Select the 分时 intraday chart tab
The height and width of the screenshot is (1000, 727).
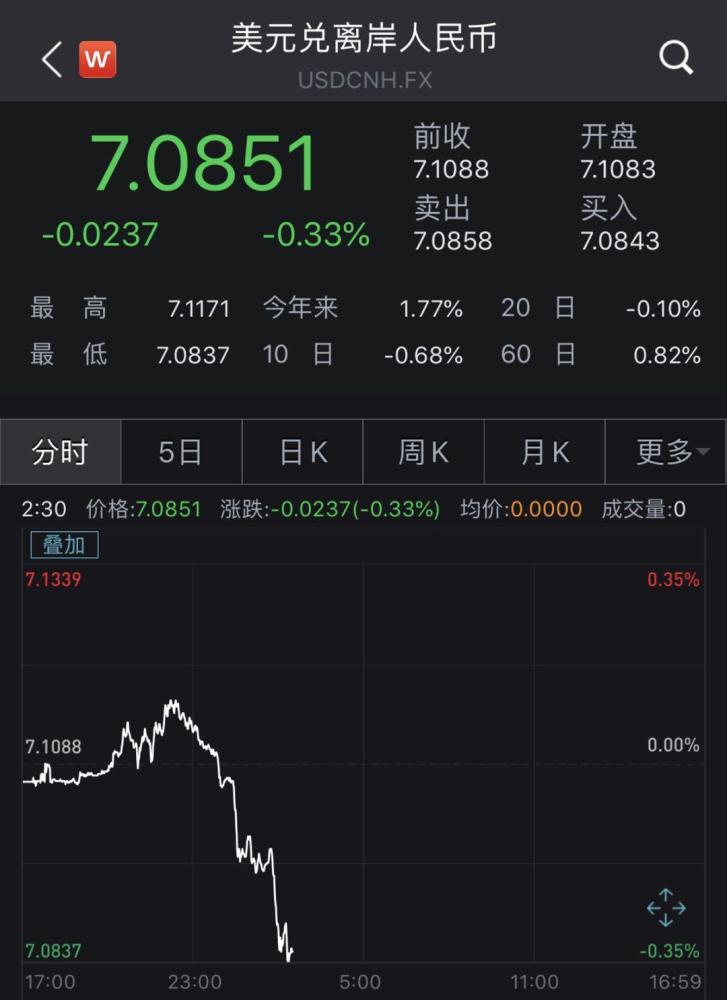pos(60,452)
